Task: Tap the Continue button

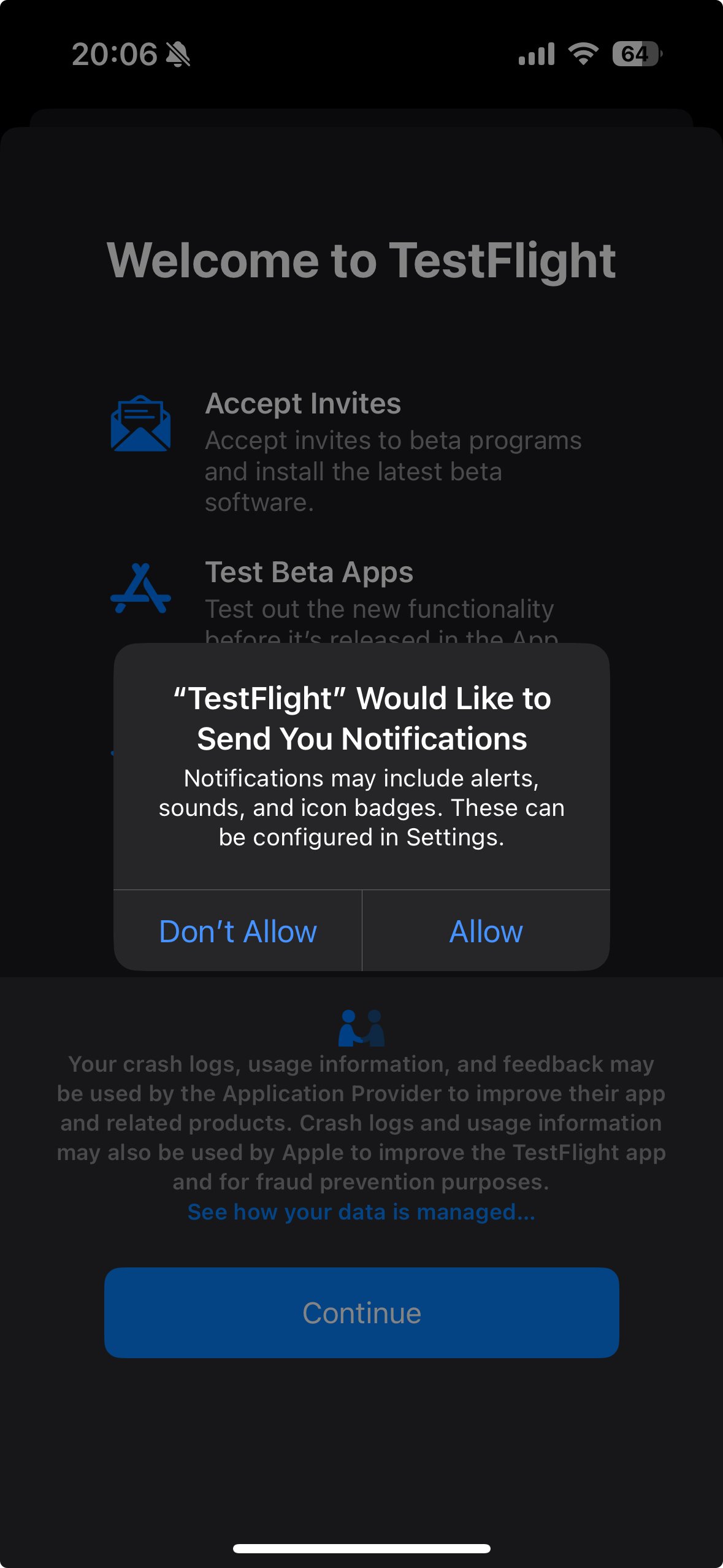Action: 361,1312
